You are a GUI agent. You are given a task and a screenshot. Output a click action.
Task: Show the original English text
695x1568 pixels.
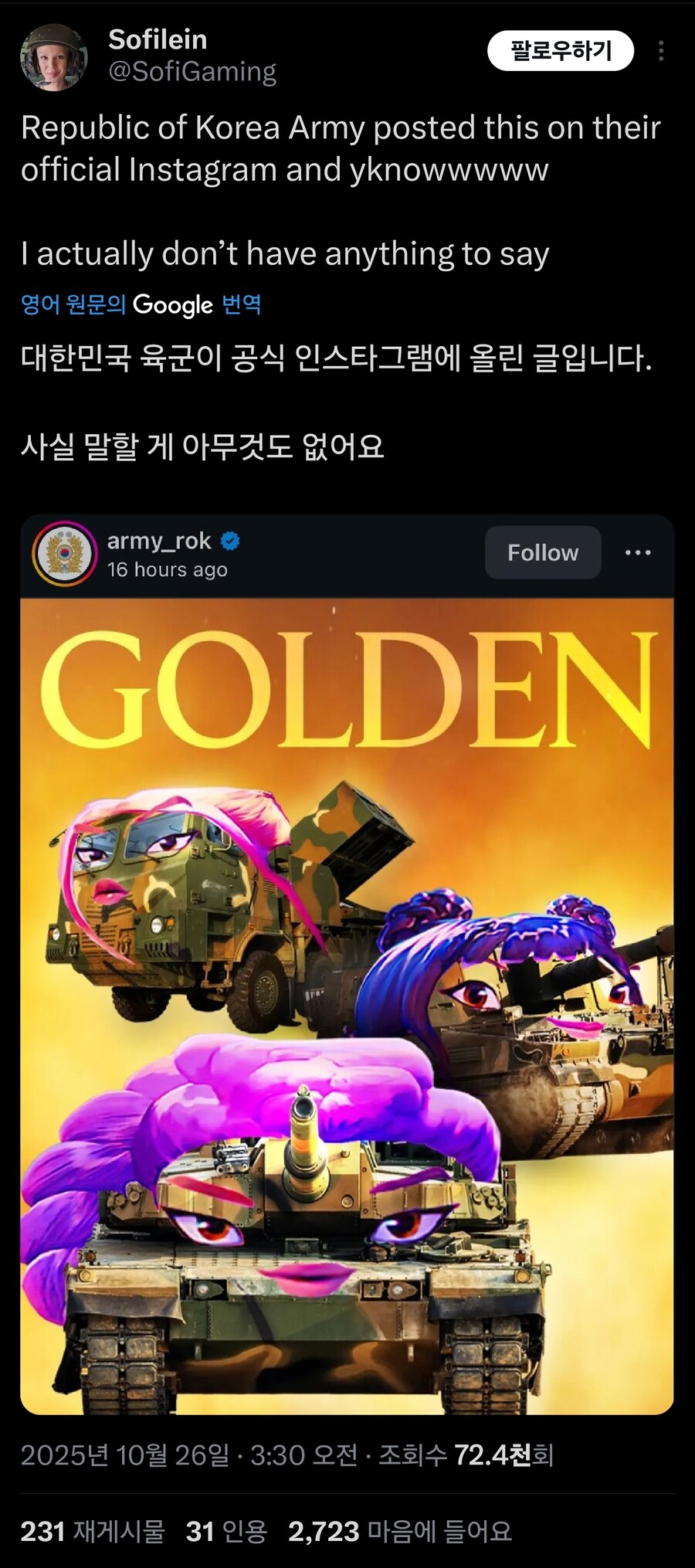[x=73, y=304]
